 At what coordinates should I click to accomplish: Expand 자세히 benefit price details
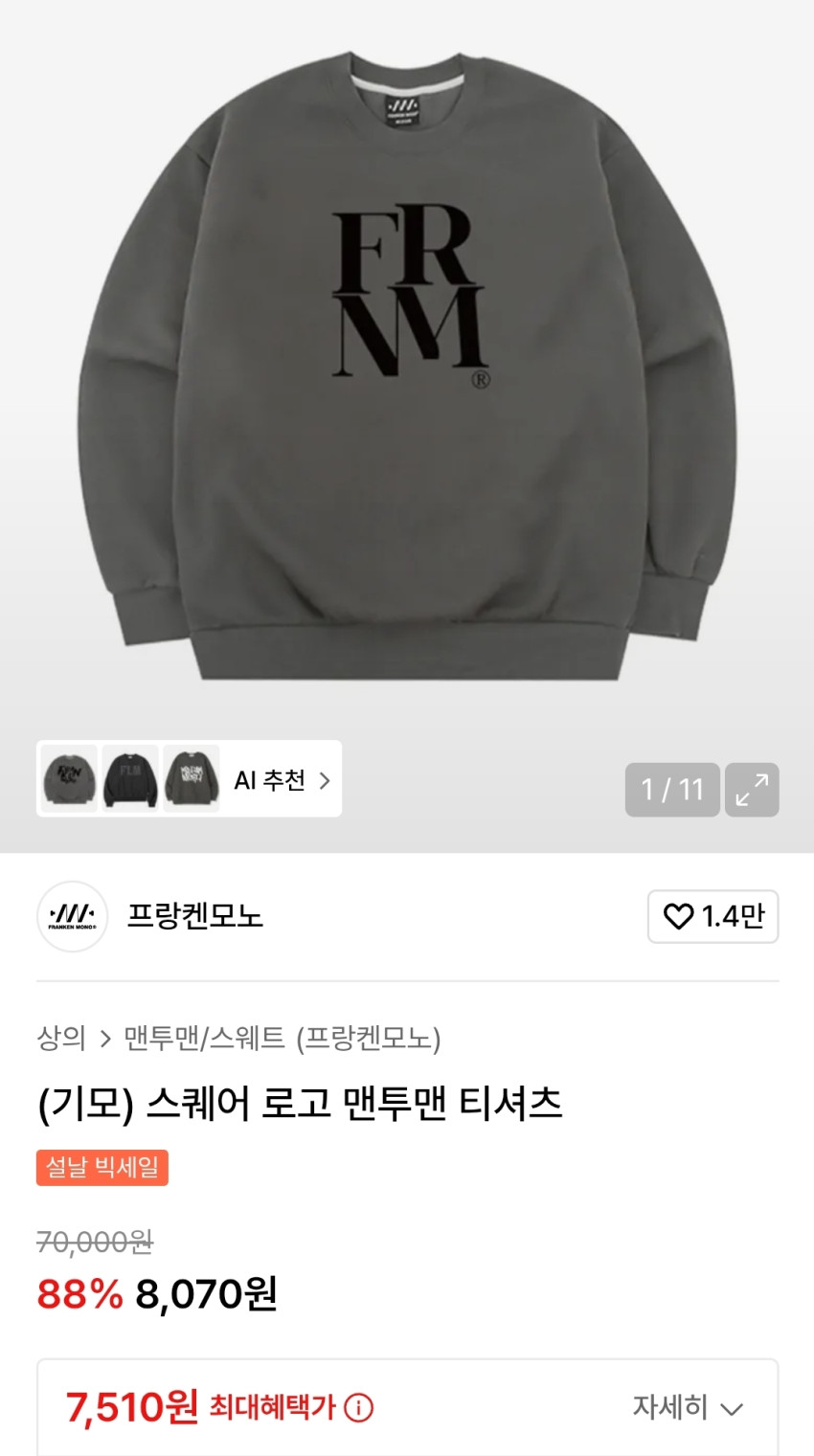pos(688,1407)
